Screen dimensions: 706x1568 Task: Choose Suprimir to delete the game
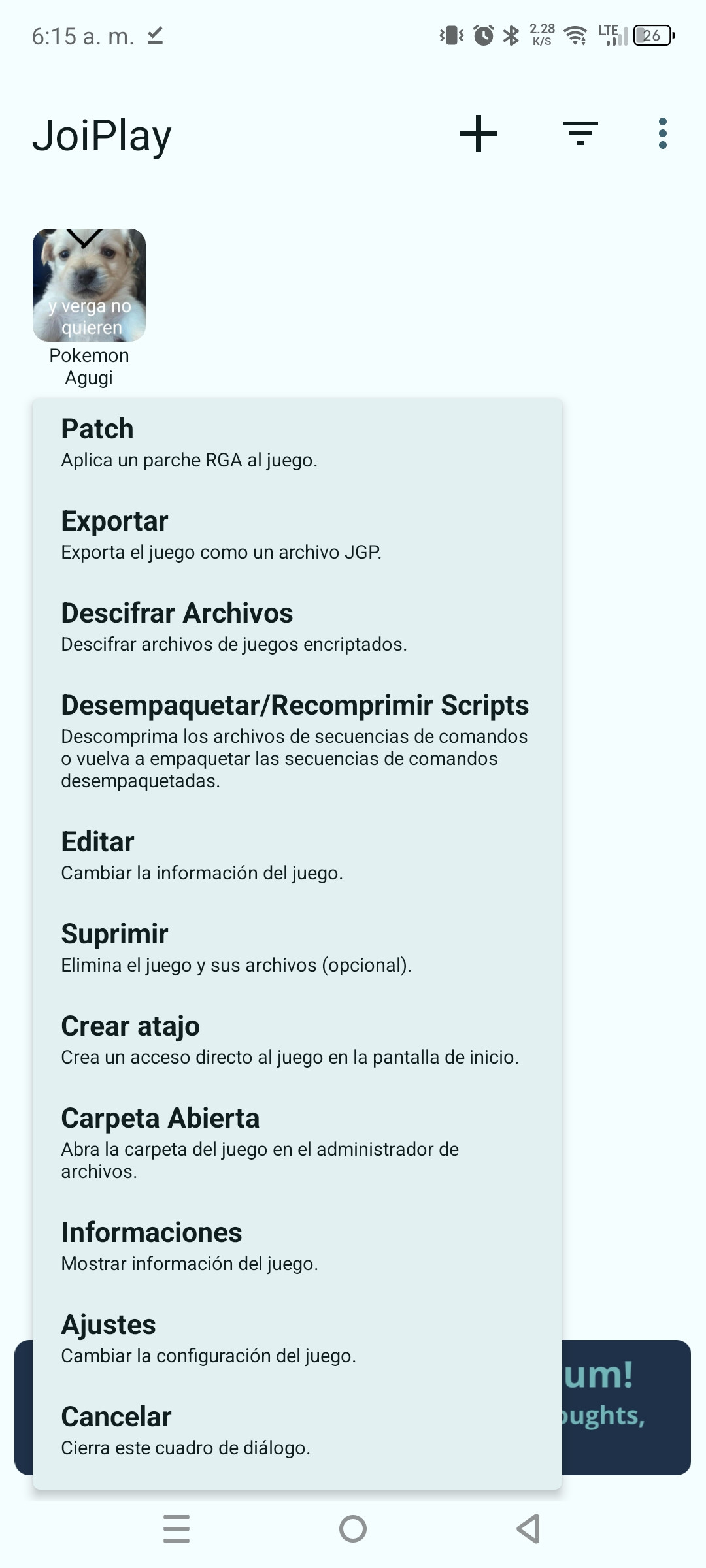point(297,947)
